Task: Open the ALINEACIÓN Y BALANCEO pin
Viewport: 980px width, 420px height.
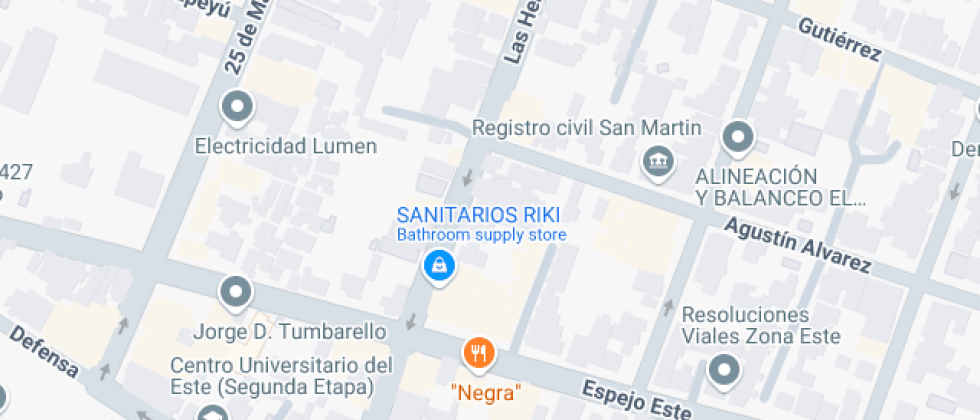Action: (x=738, y=136)
